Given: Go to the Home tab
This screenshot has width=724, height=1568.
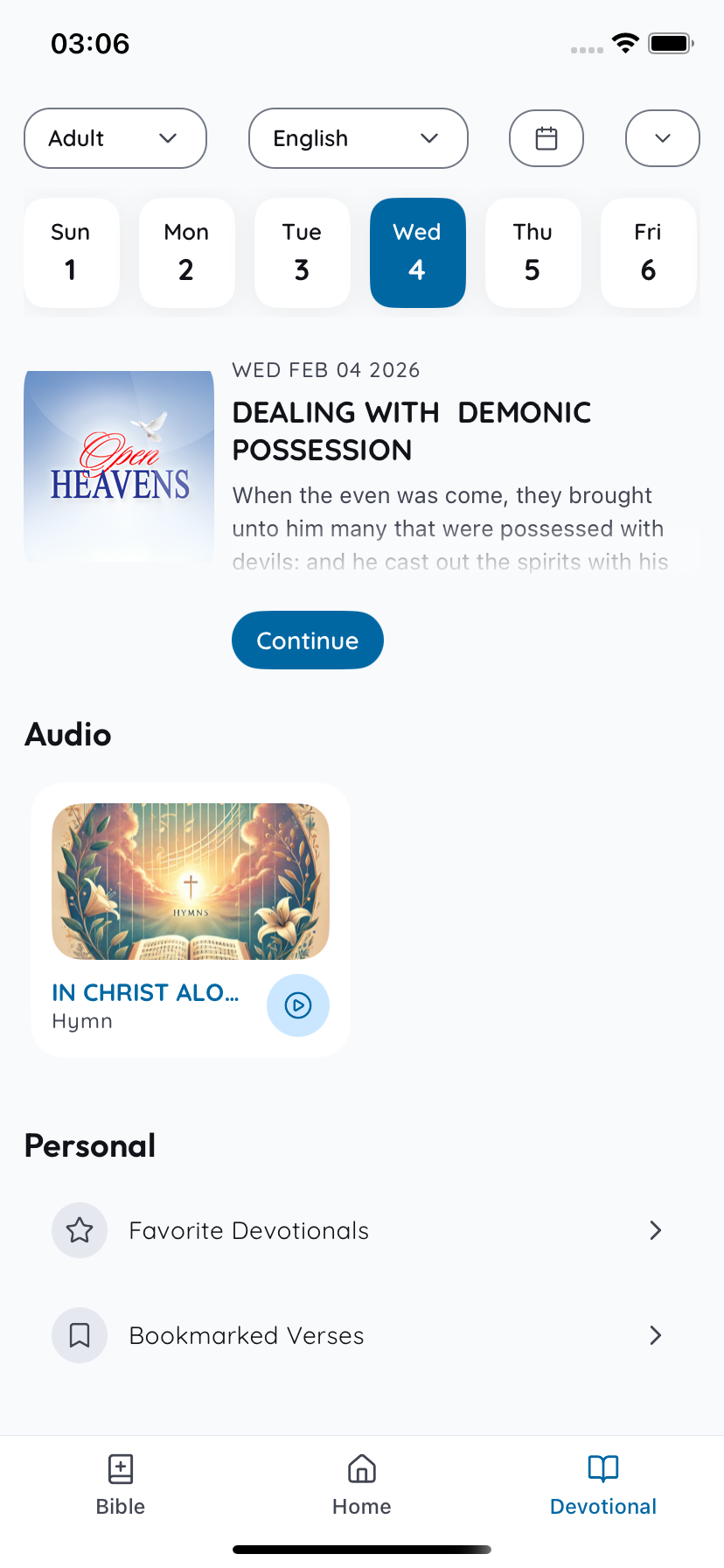Looking at the screenshot, I should coord(361,1484).
